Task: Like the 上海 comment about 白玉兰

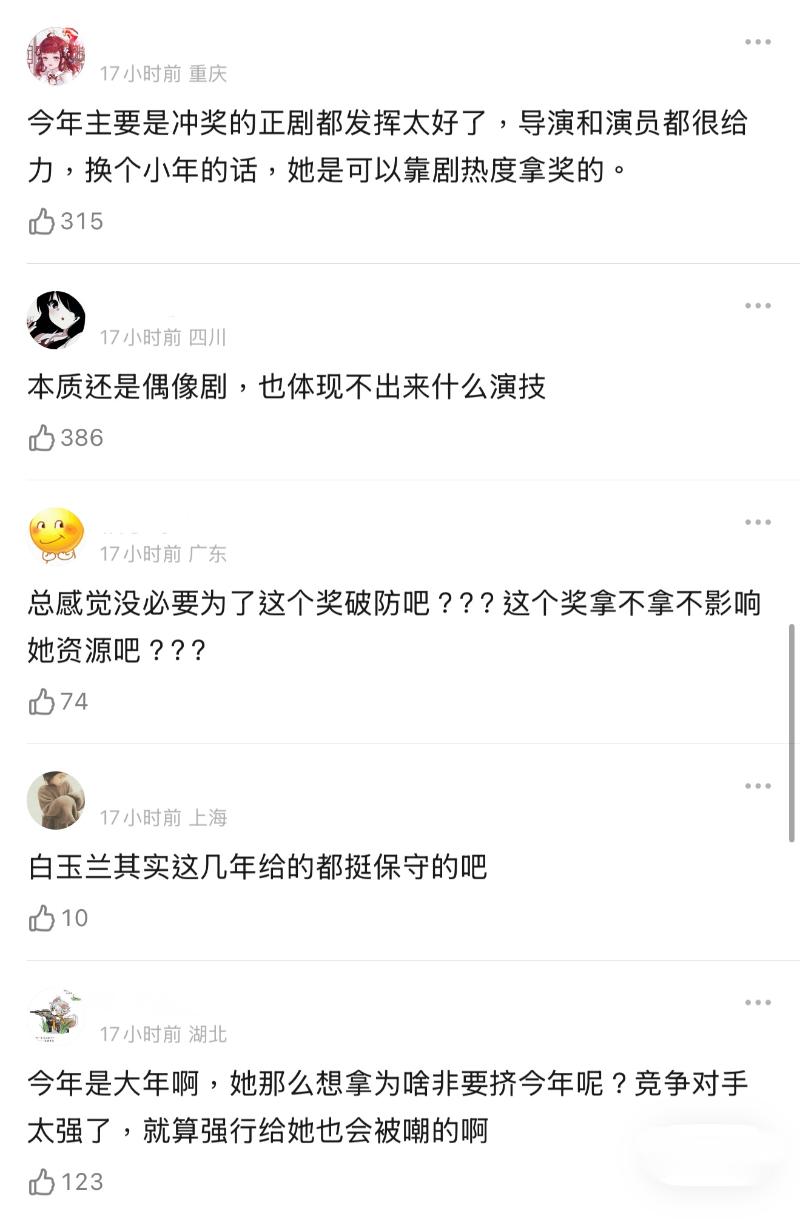Action: point(42,918)
